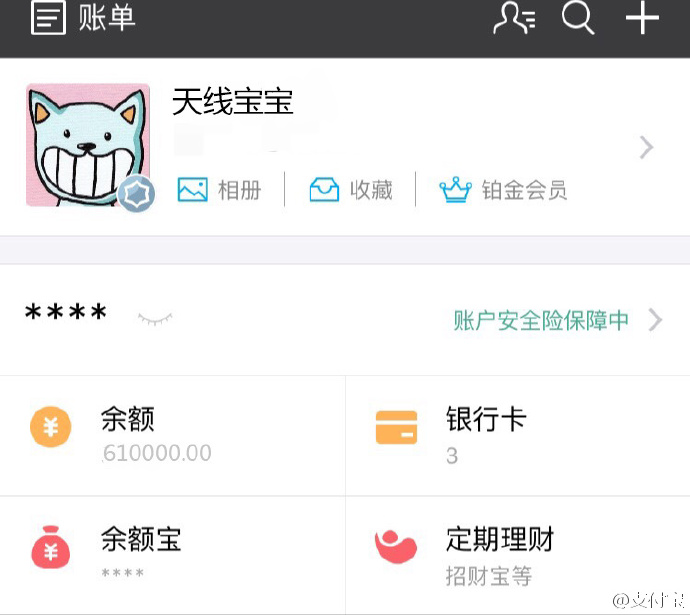Reveal hidden balance with eye icon
690x615 pixels.
point(155,319)
